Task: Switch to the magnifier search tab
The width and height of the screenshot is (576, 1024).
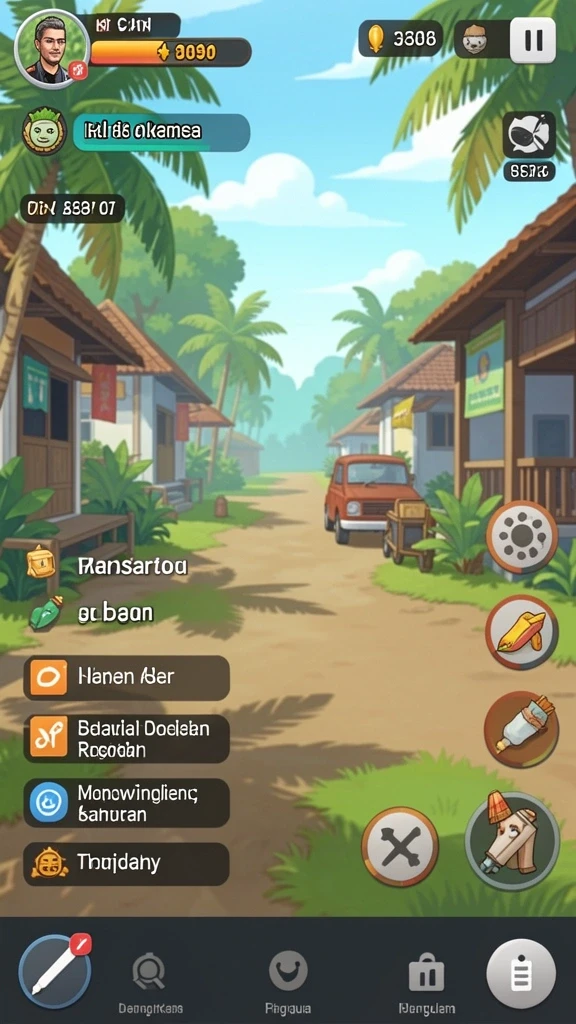Action: click(150, 980)
